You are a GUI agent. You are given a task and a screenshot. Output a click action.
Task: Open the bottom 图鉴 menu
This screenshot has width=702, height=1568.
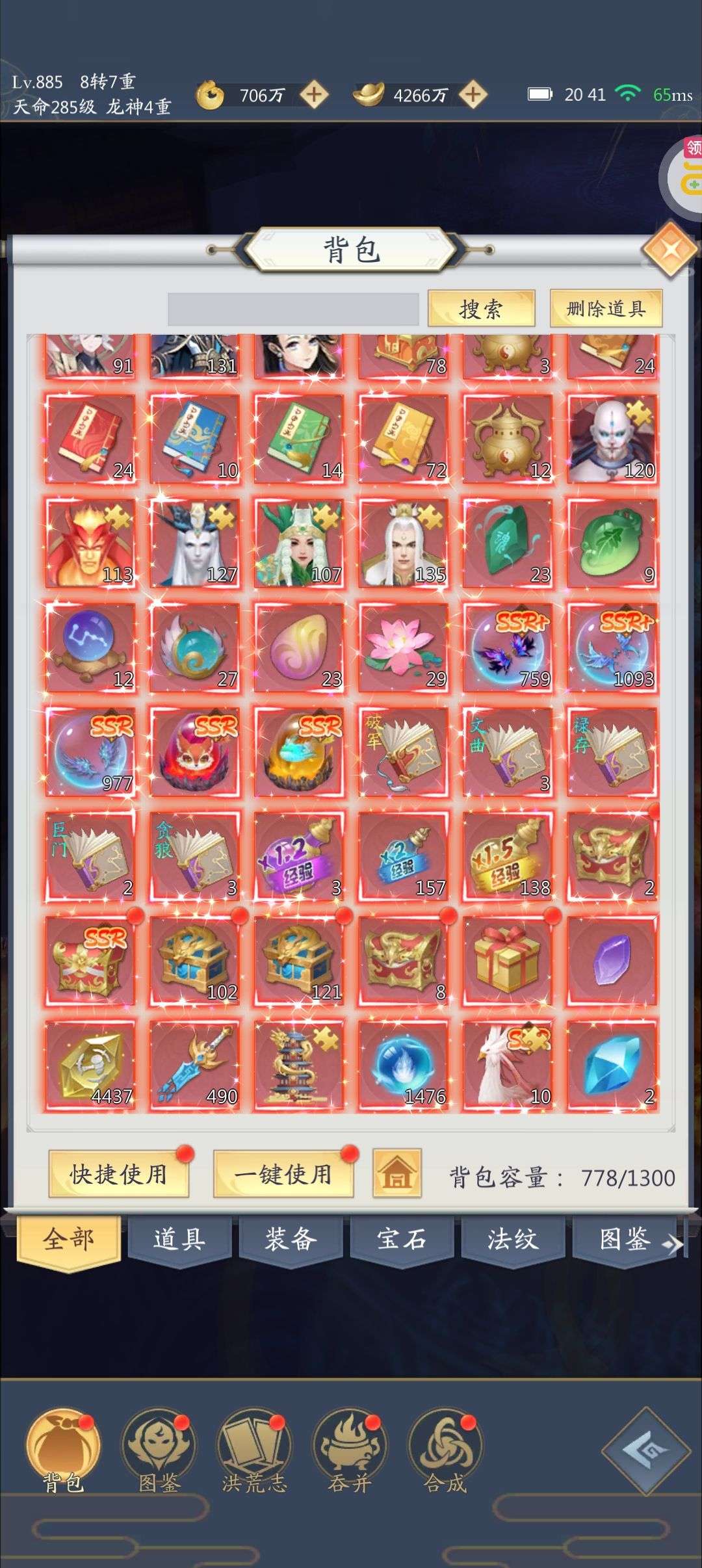pos(159,1451)
